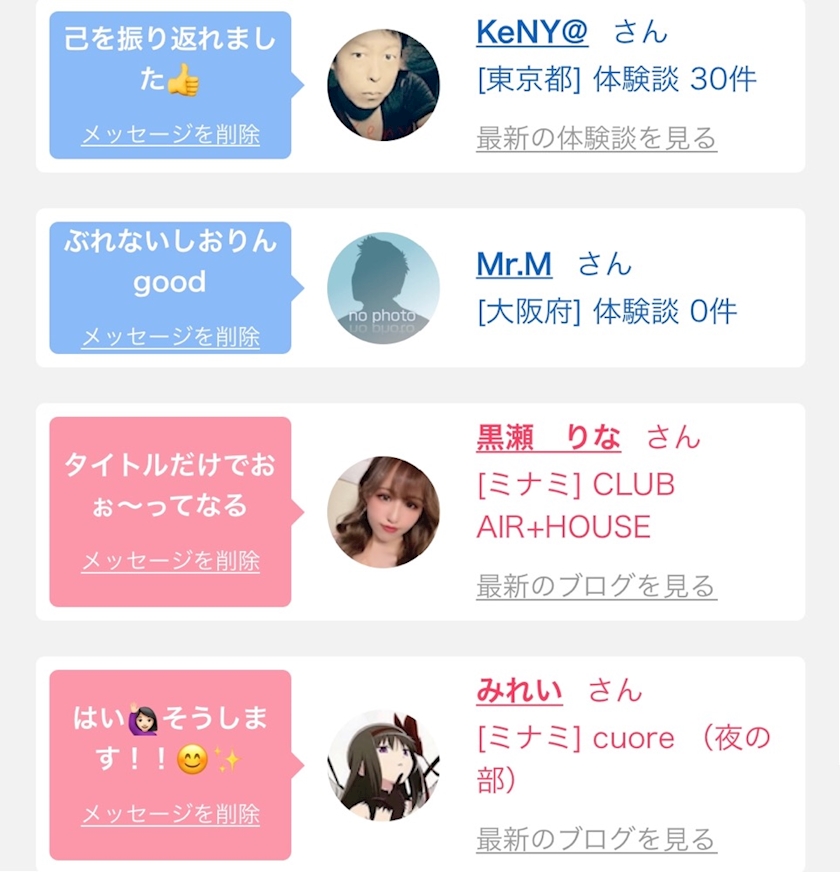Viewport: 840px width, 872px height.
Task: View KeNY@'s latest 体験談 link
Action: [596, 138]
